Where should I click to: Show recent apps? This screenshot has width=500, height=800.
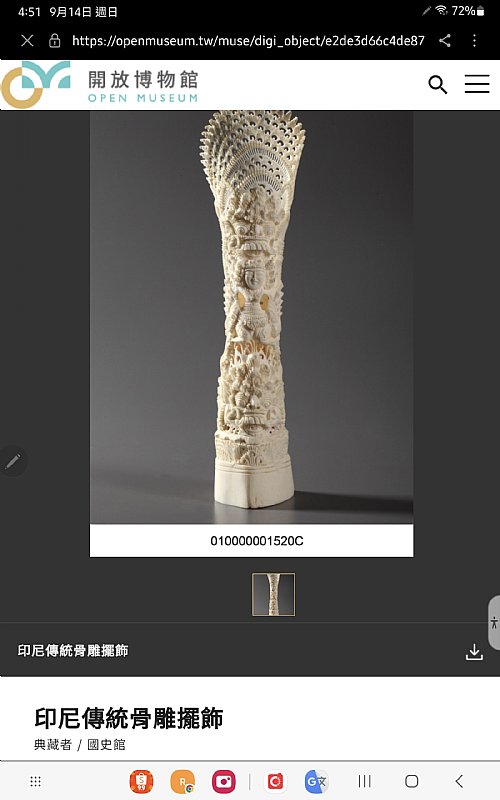click(364, 781)
